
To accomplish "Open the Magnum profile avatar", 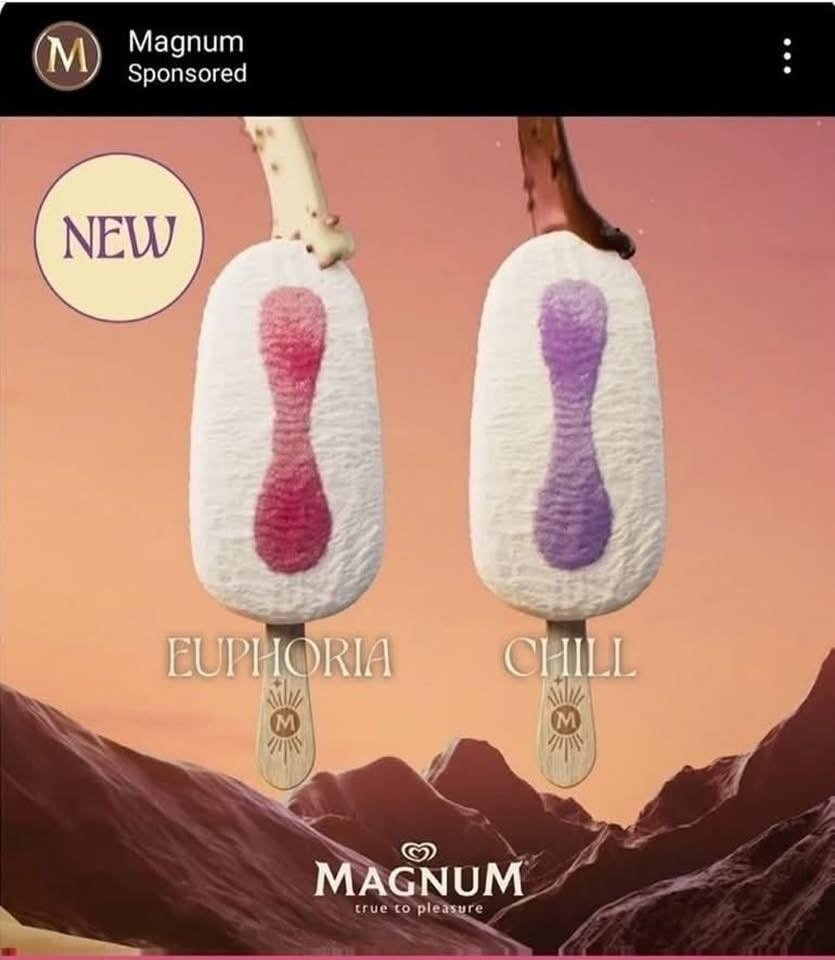I will 66,57.
